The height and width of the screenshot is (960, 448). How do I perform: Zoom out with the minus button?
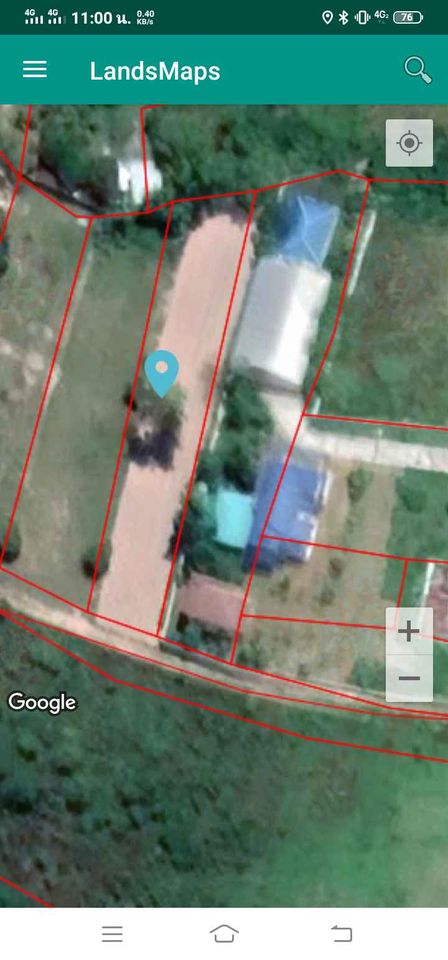pyautogui.click(x=409, y=678)
